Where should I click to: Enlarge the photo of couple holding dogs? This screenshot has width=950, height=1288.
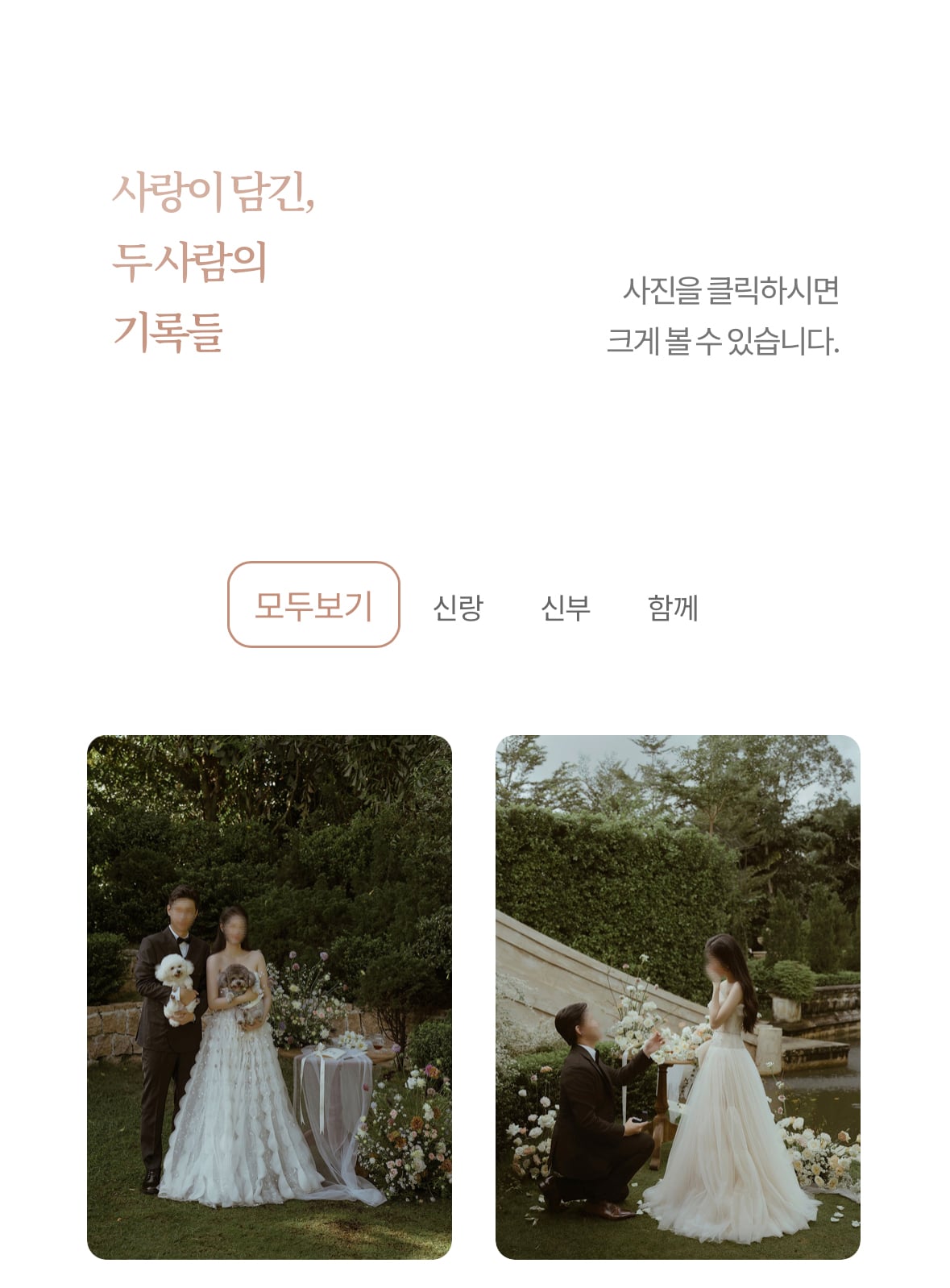[269, 996]
